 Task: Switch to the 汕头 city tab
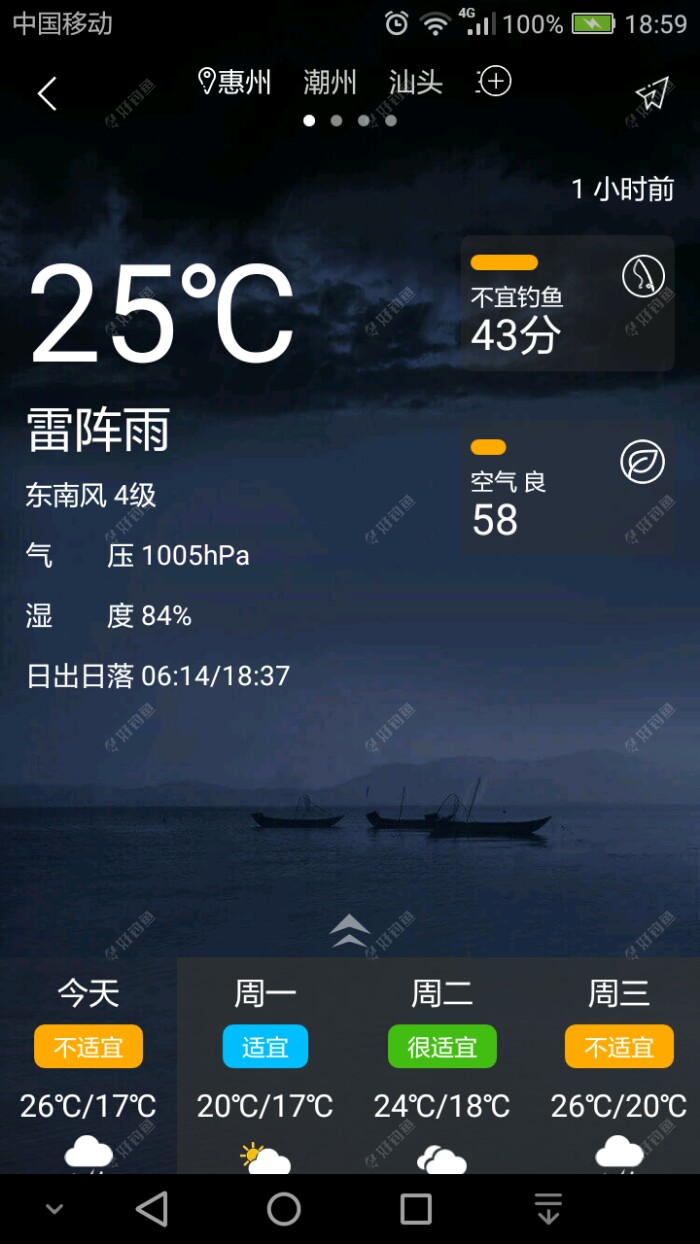click(416, 82)
